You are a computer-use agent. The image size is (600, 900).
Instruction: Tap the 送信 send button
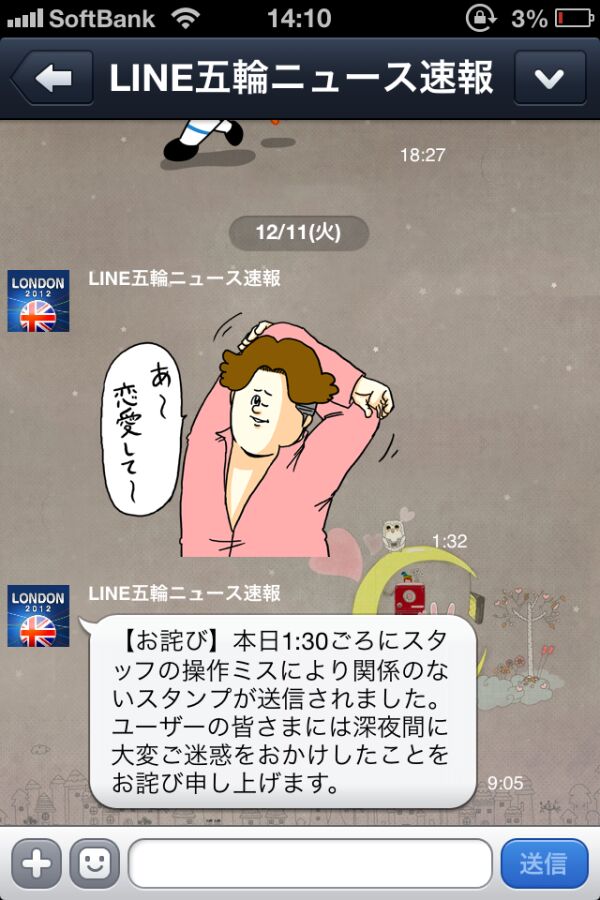click(543, 863)
